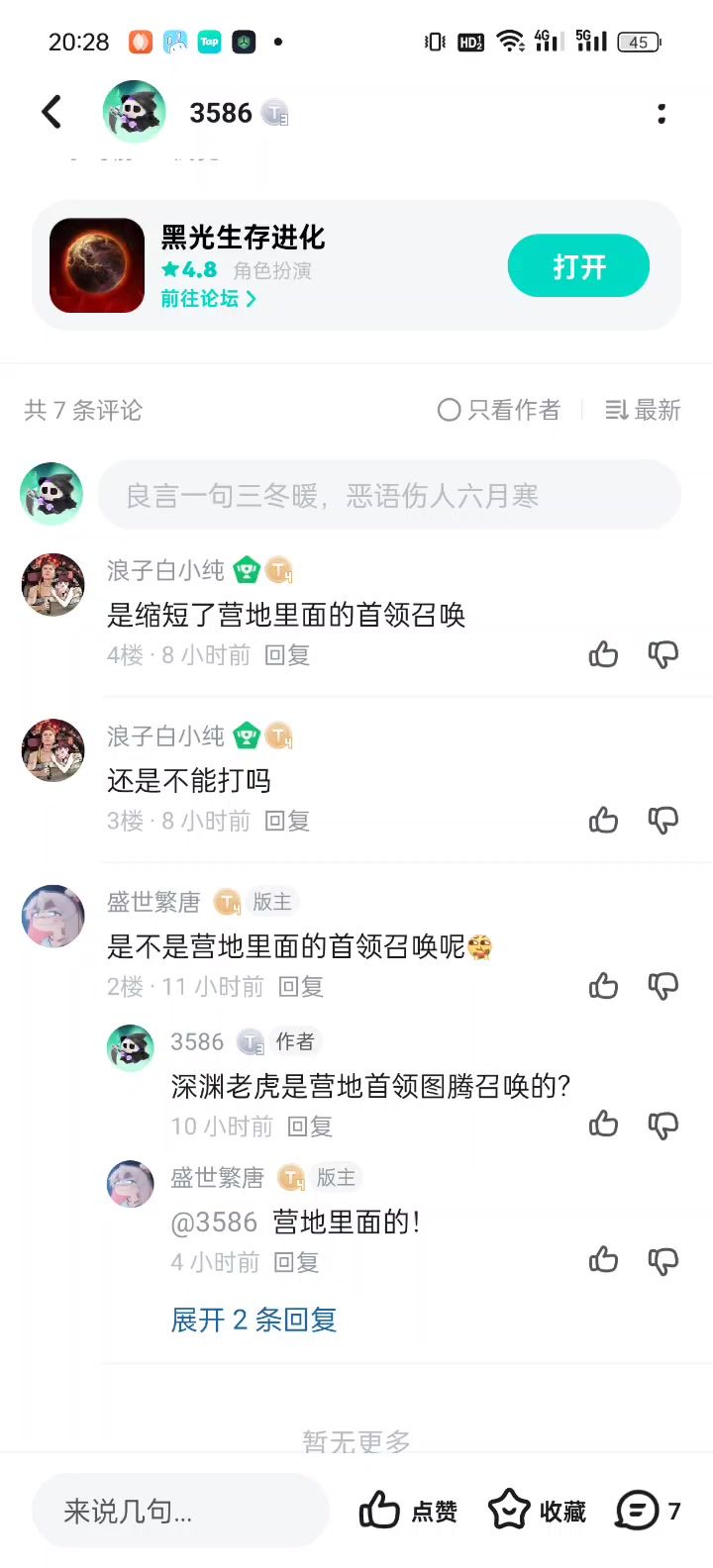Tap the 来说几句 input at bottom
Image resolution: width=713 pixels, height=1568 pixels.
(x=180, y=1511)
